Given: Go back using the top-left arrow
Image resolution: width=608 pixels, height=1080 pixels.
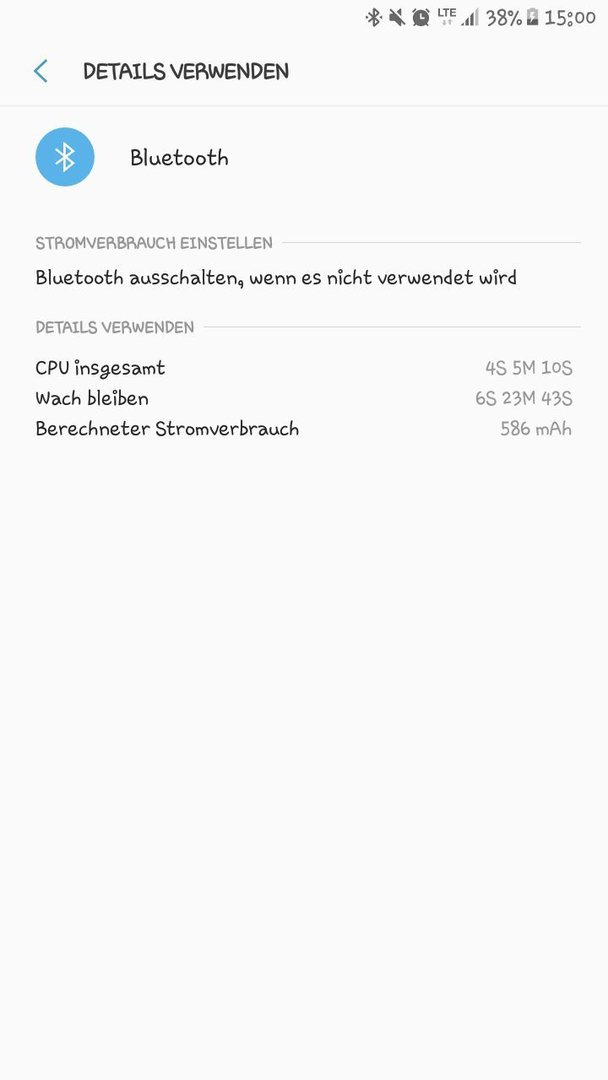Looking at the screenshot, I should coord(41,71).
